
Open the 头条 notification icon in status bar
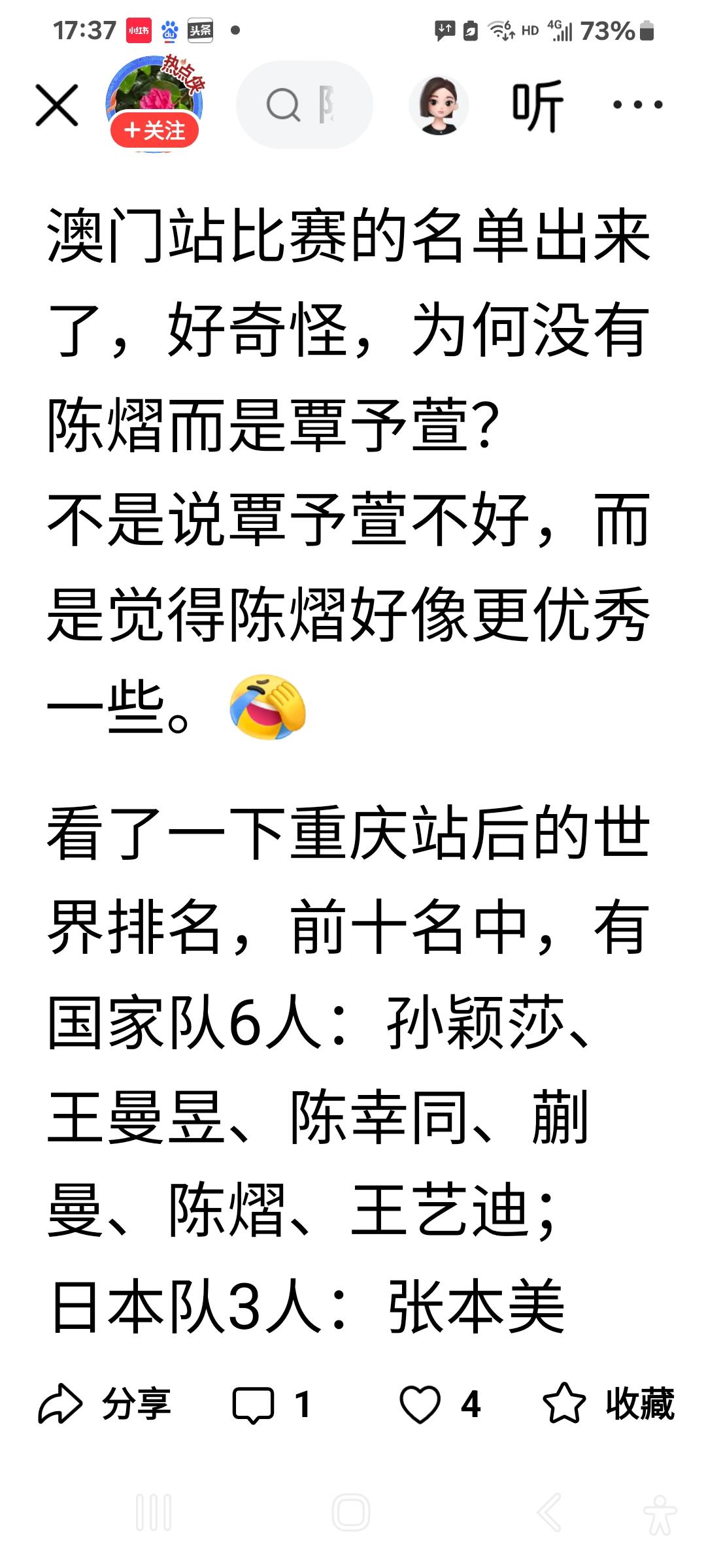point(199,31)
